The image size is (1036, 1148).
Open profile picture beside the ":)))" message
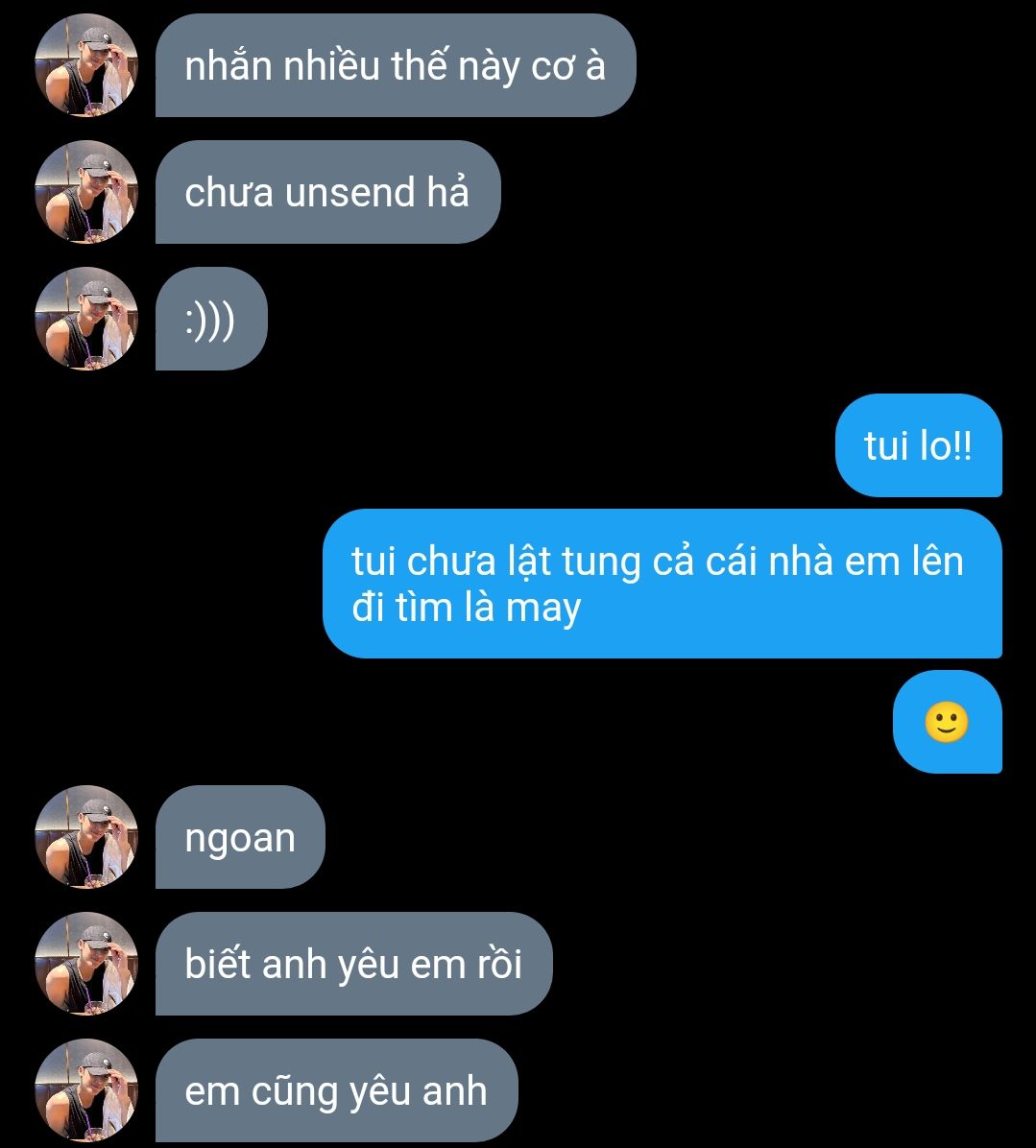(86, 319)
